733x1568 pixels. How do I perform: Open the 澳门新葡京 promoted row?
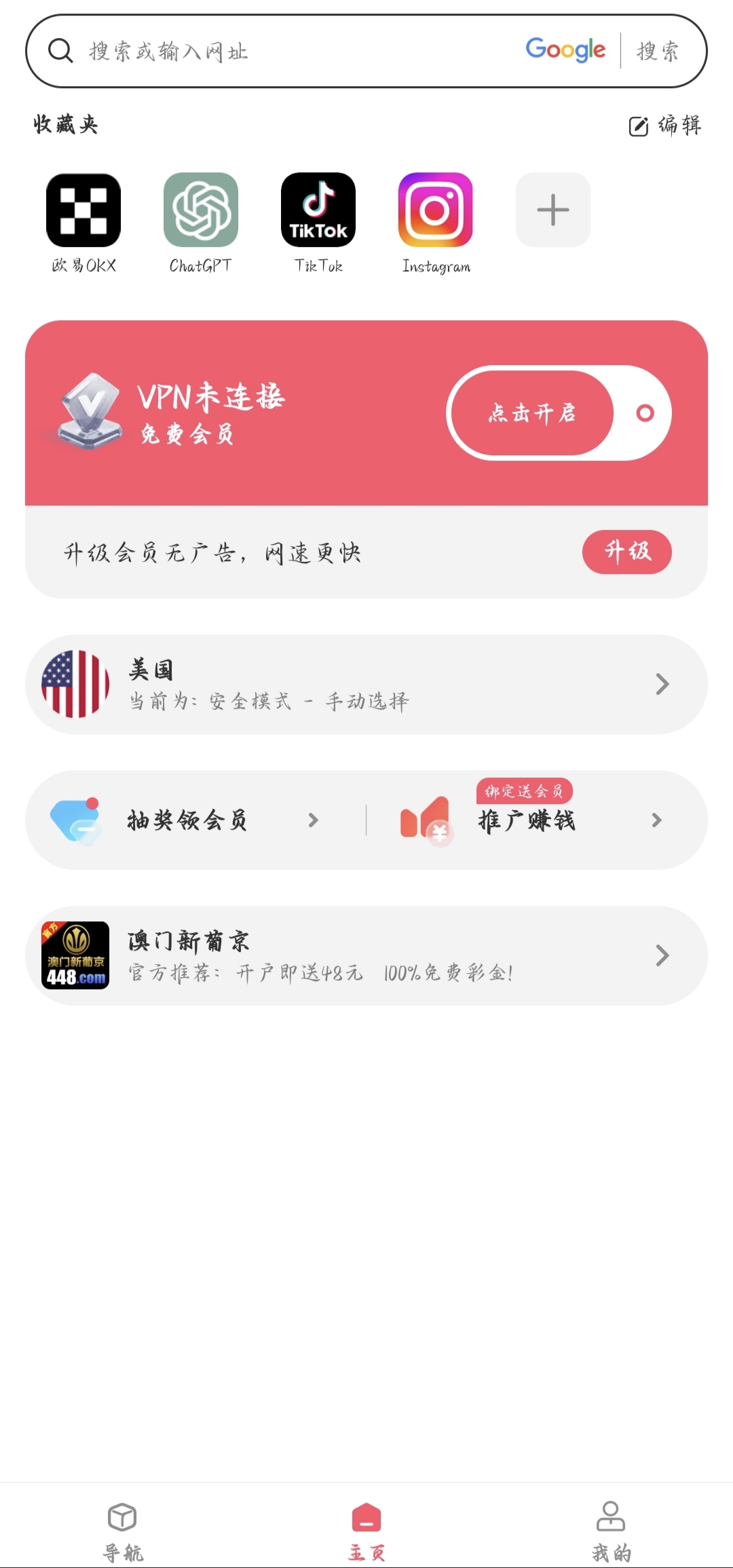pyautogui.click(x=366, y=955)
